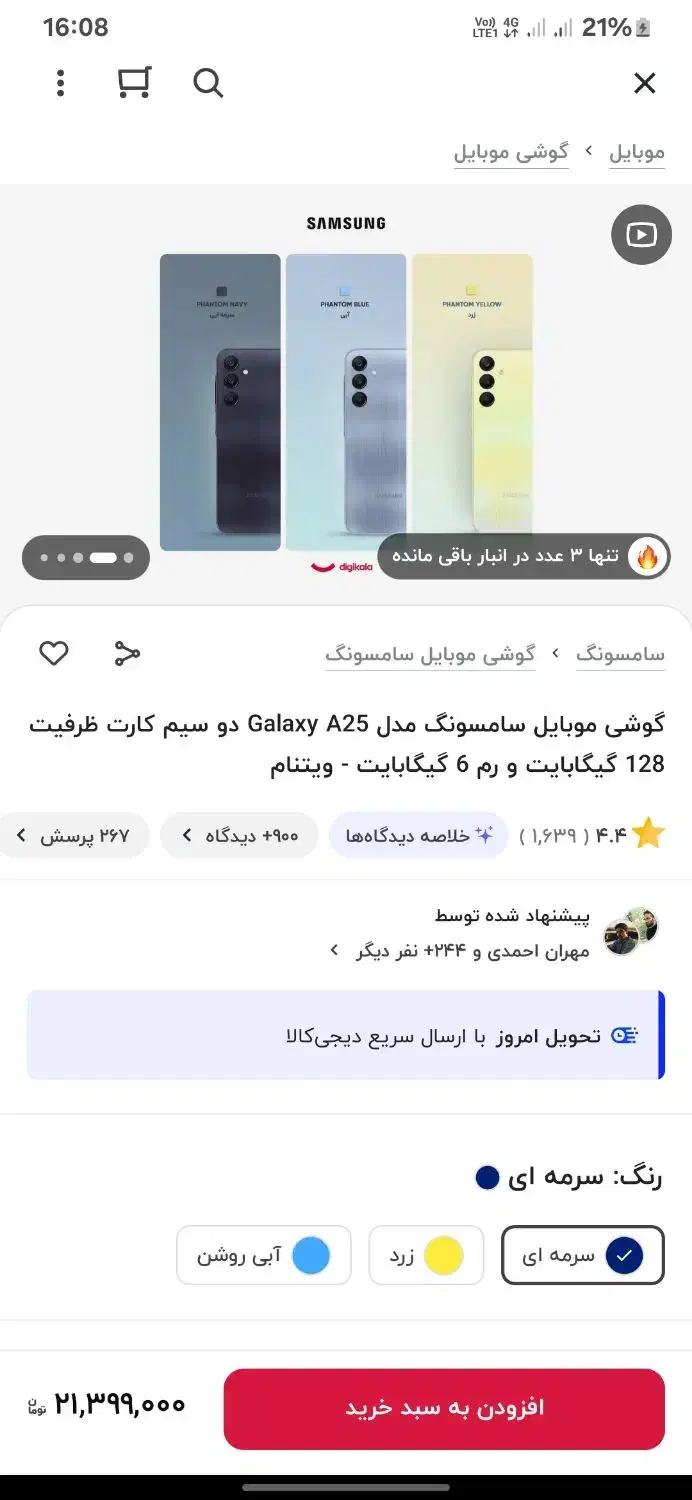
Task: Select the زرد color option
Action: (426, 1255)
